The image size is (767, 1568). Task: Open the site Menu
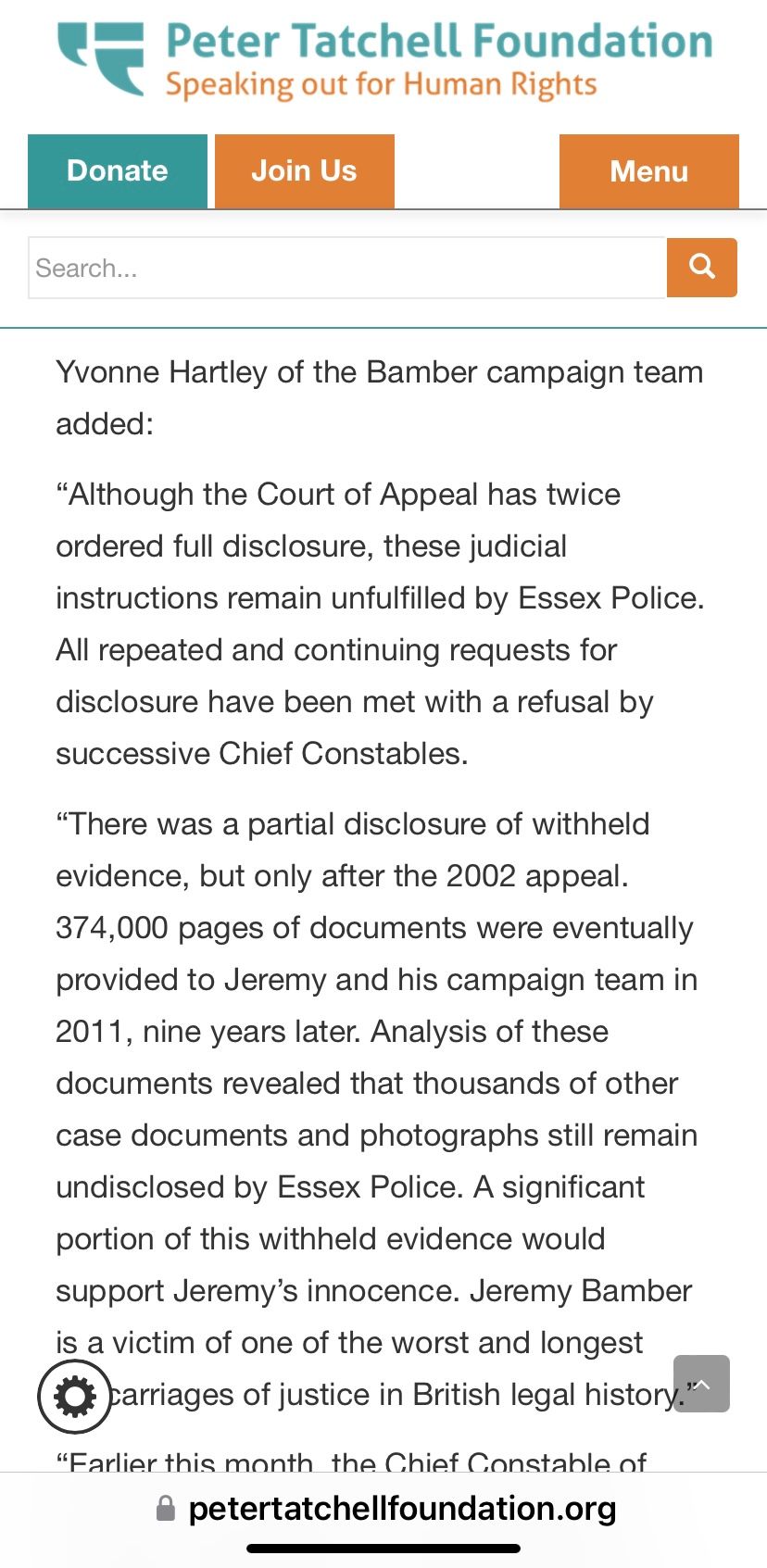coord(649,171)
